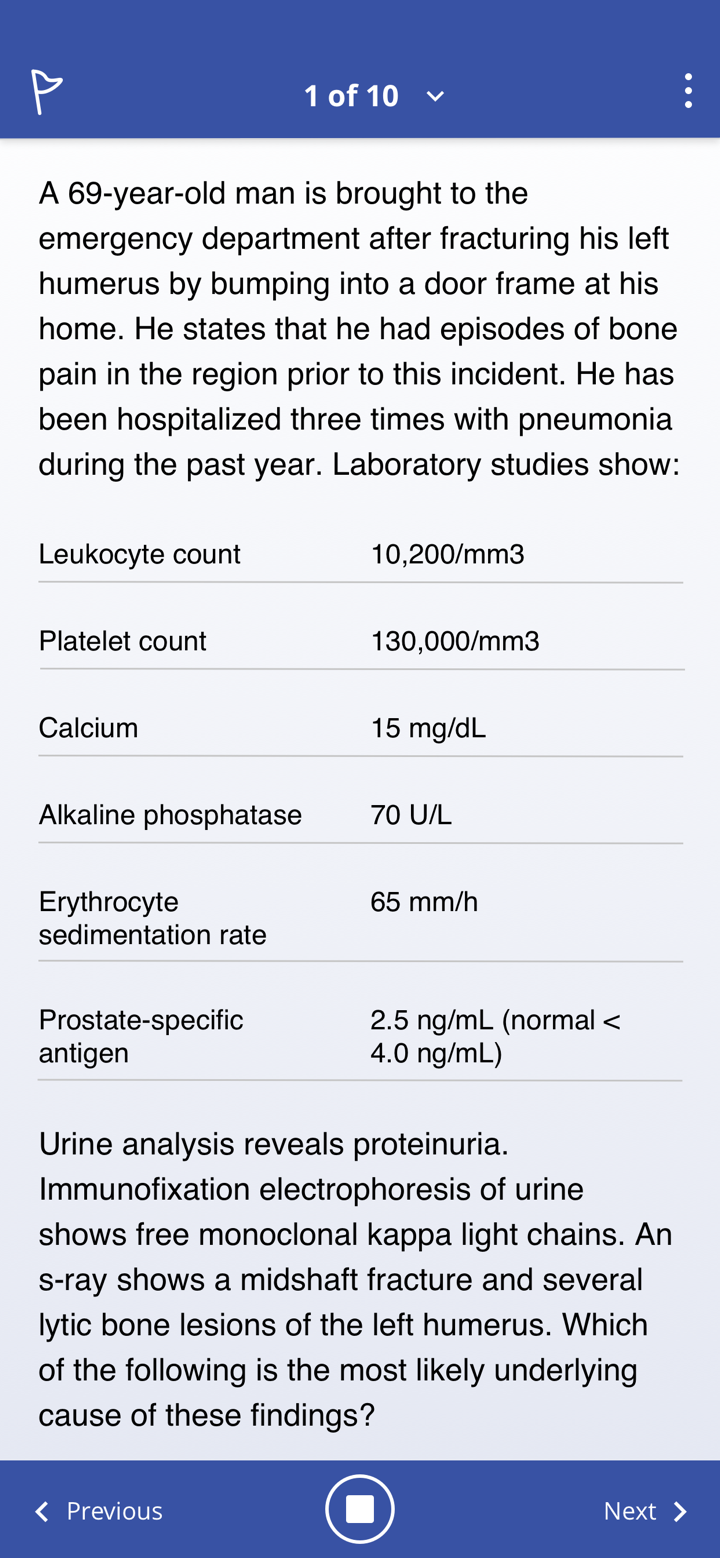Image resolution: width=720 pixels, height=1558 pixels.
Task: Open more options via the kebab icon
Action: [688, 90]
